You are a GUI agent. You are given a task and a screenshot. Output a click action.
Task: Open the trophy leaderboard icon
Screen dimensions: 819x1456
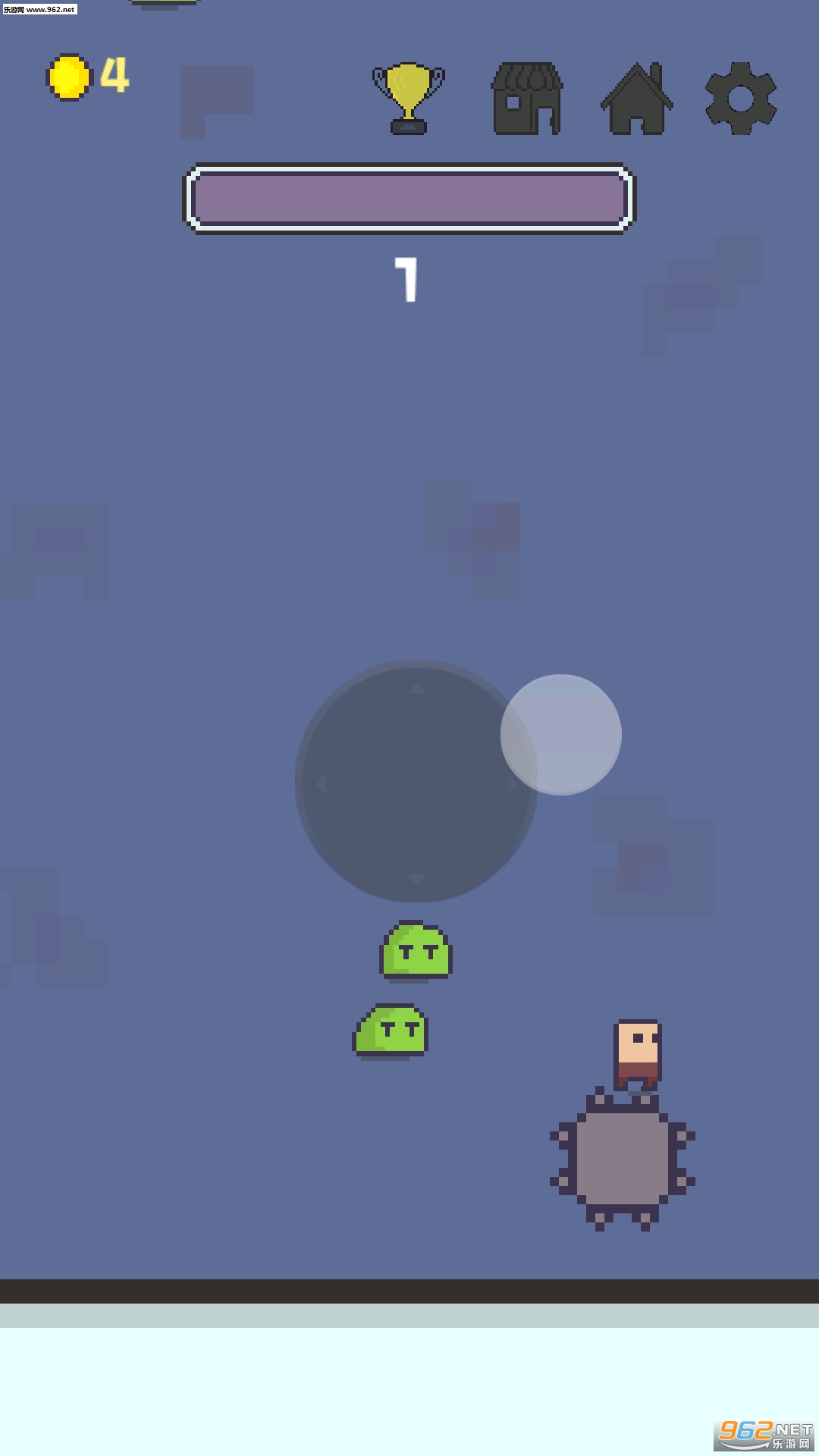pos(409,98)
